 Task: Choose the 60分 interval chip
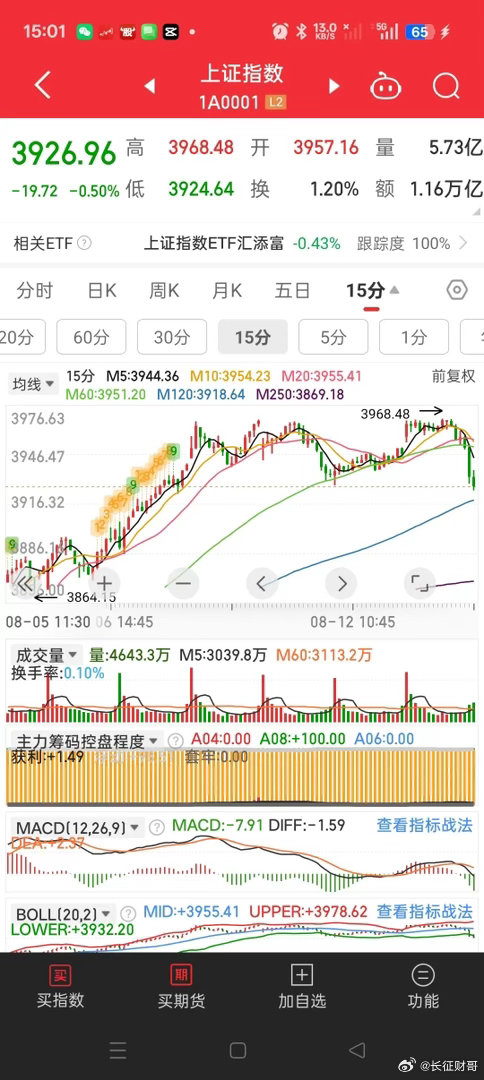[91, 337]
